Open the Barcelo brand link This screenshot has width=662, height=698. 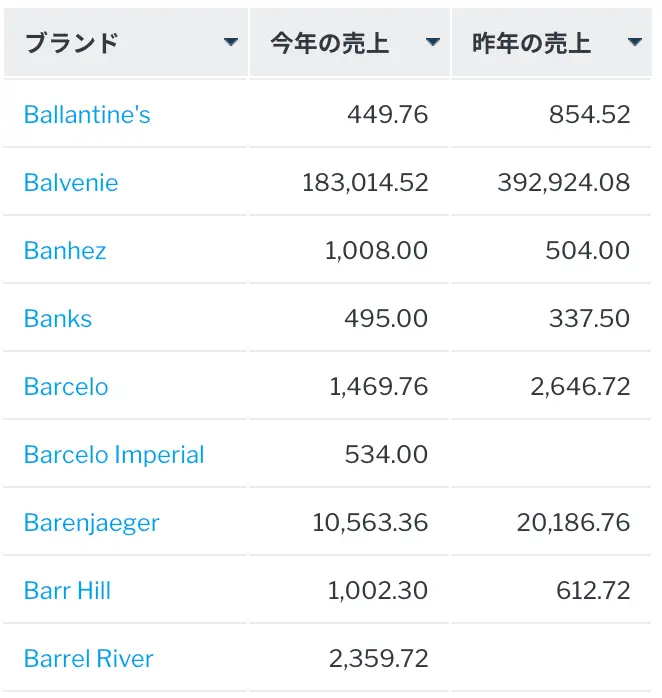click(66, 386)
